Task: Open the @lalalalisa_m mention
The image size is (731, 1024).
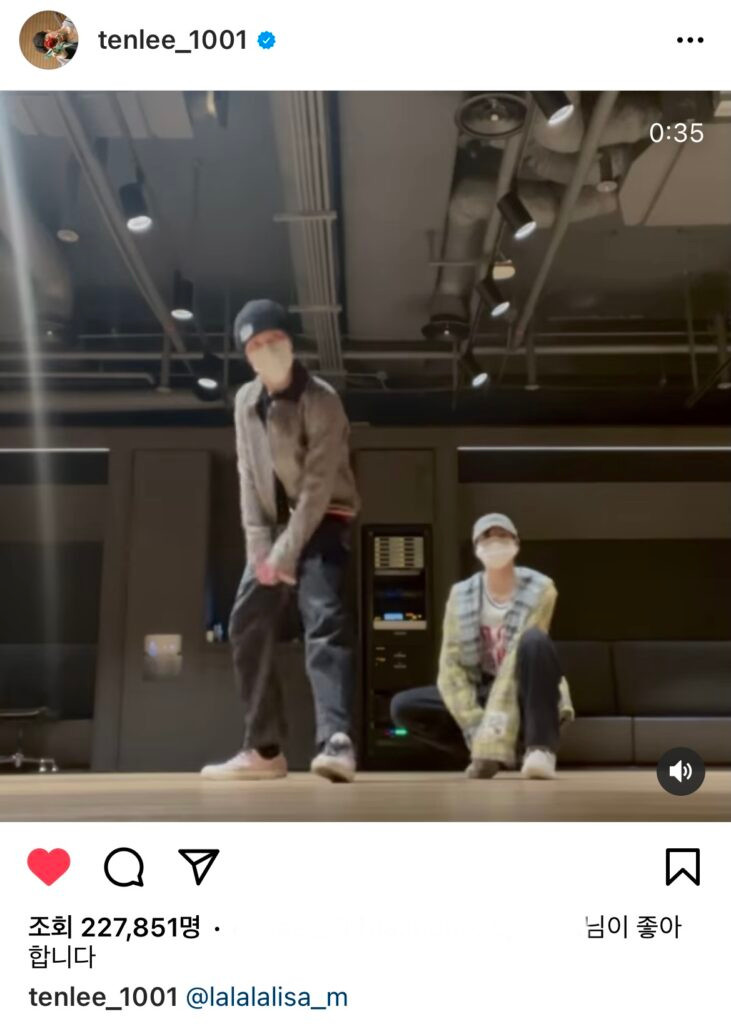Action: pos(267,997)
